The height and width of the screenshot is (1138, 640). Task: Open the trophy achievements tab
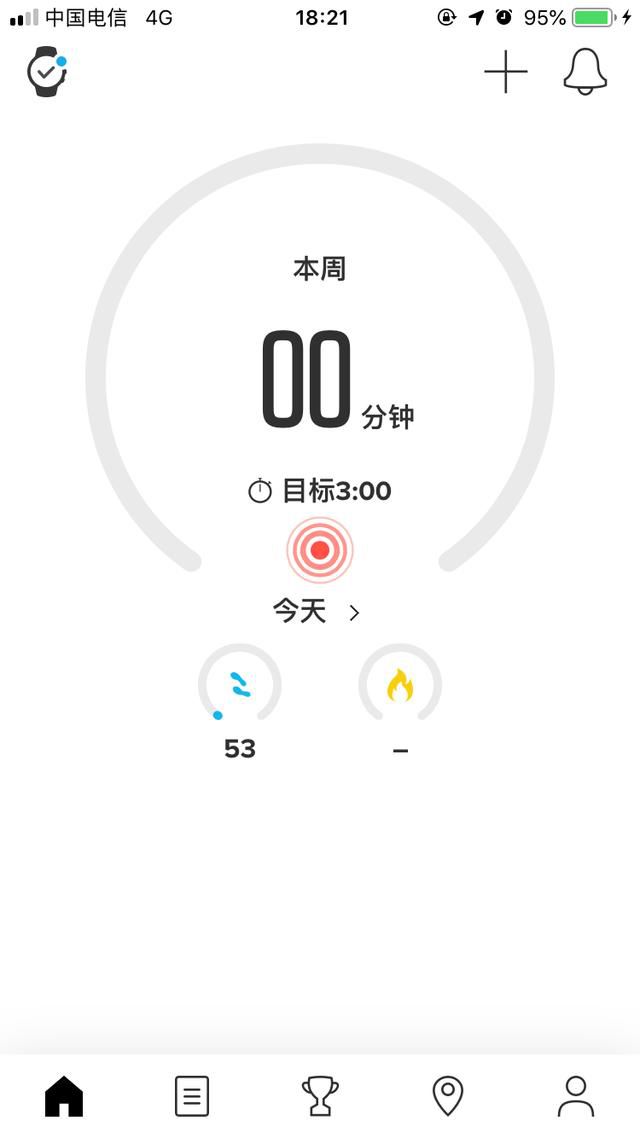pos(320,1096)
